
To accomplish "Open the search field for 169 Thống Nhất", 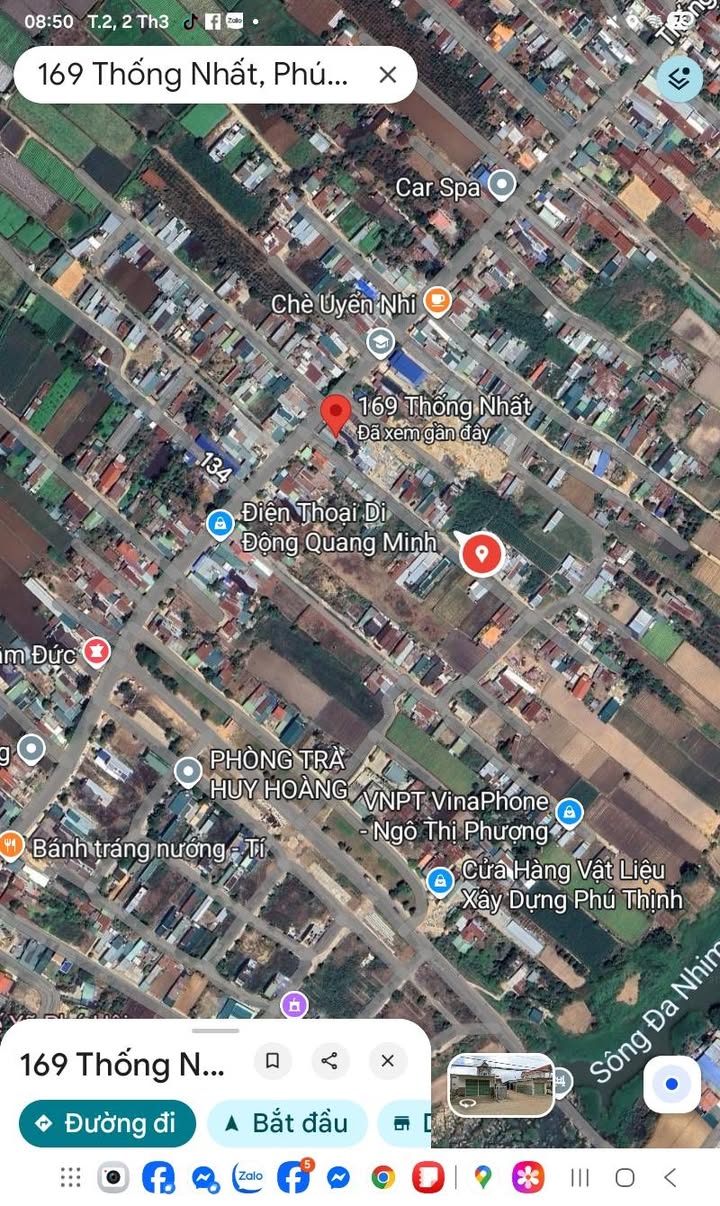I will point(195,75).
